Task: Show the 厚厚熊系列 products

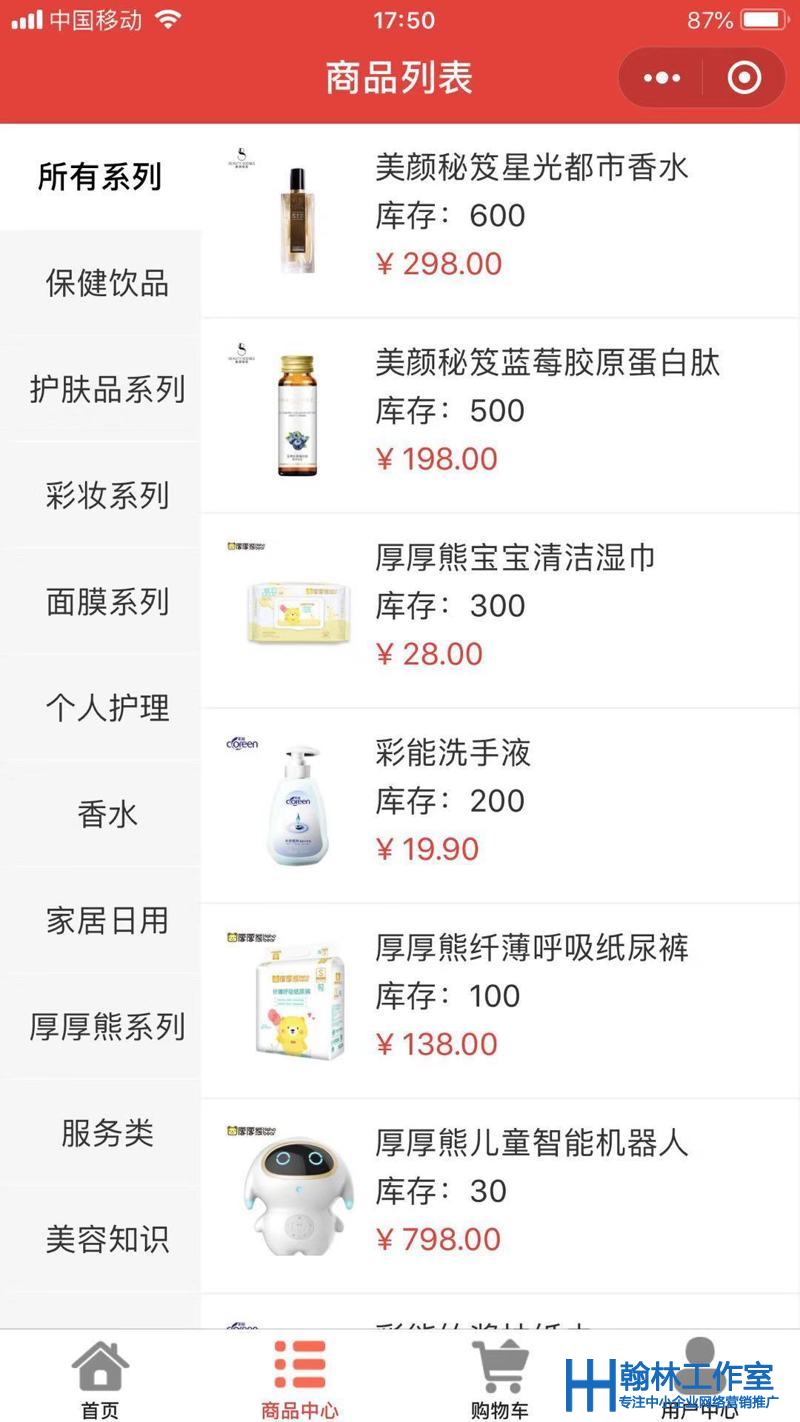Action: tap(107, 1027)
